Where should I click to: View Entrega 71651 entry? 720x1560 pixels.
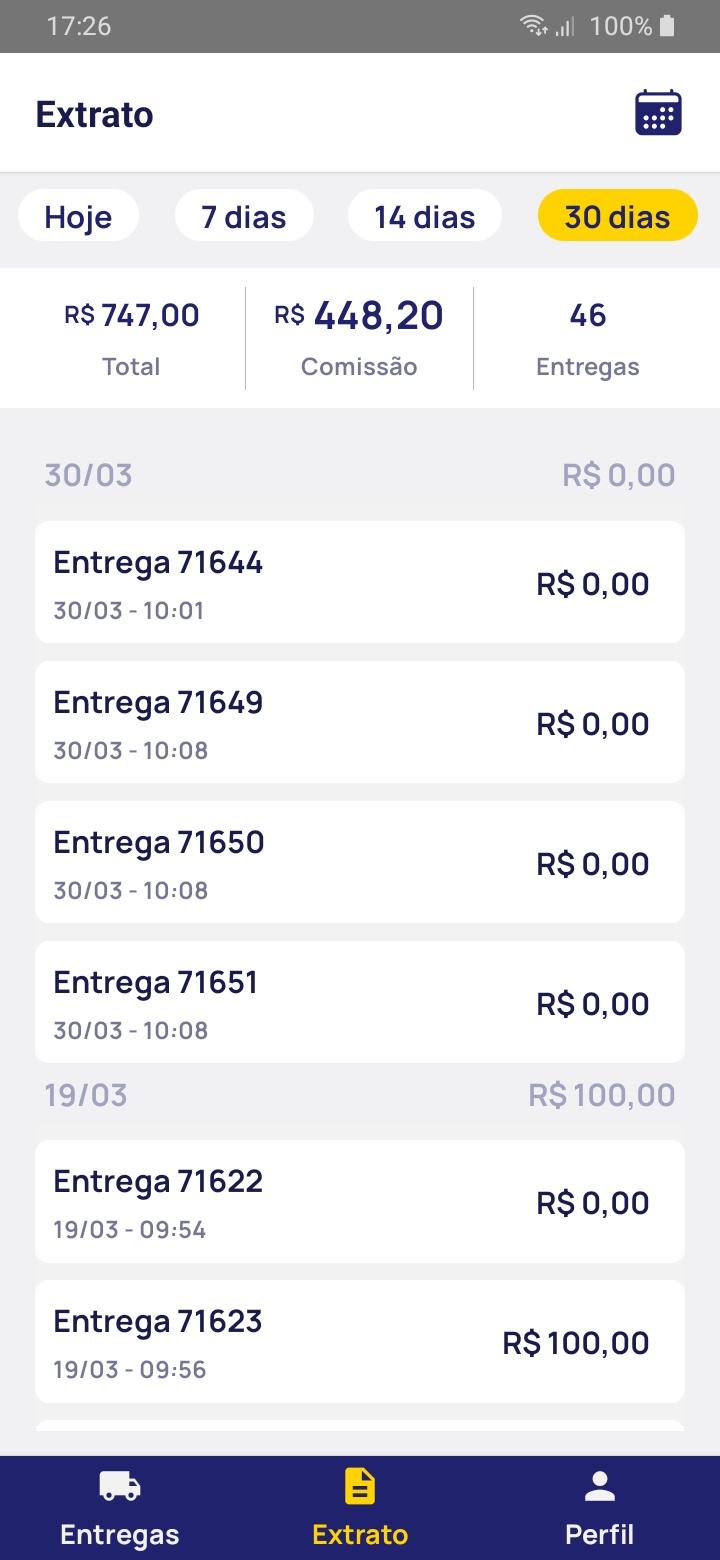[360, 1002]
